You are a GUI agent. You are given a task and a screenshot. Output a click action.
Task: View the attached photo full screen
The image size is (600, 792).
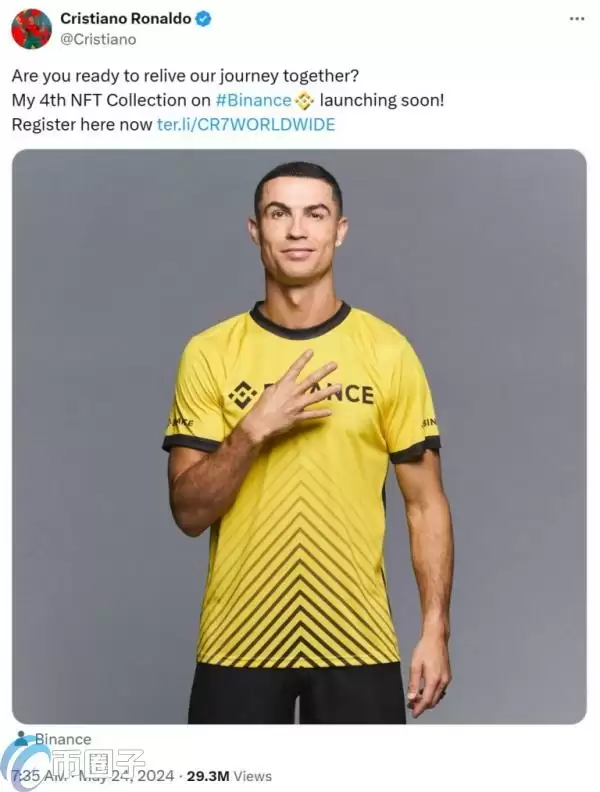click(x=299, y=436)
